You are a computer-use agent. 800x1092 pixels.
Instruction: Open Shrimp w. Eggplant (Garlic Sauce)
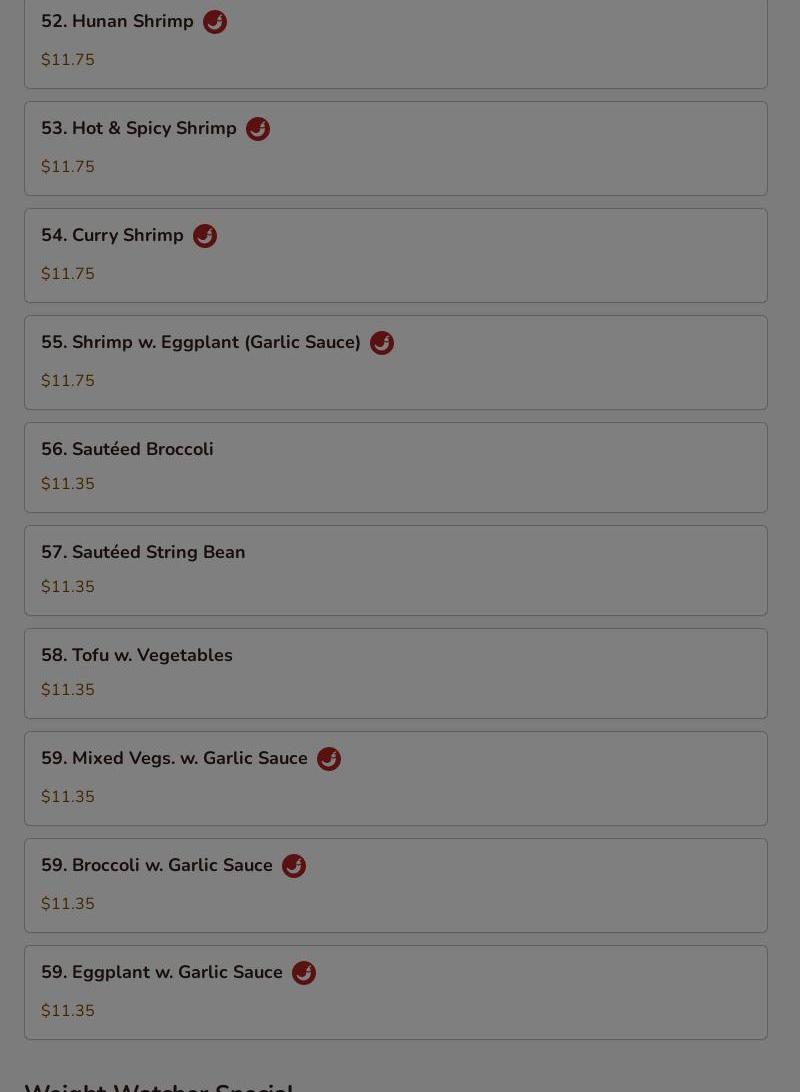click(x=395, y=362)
